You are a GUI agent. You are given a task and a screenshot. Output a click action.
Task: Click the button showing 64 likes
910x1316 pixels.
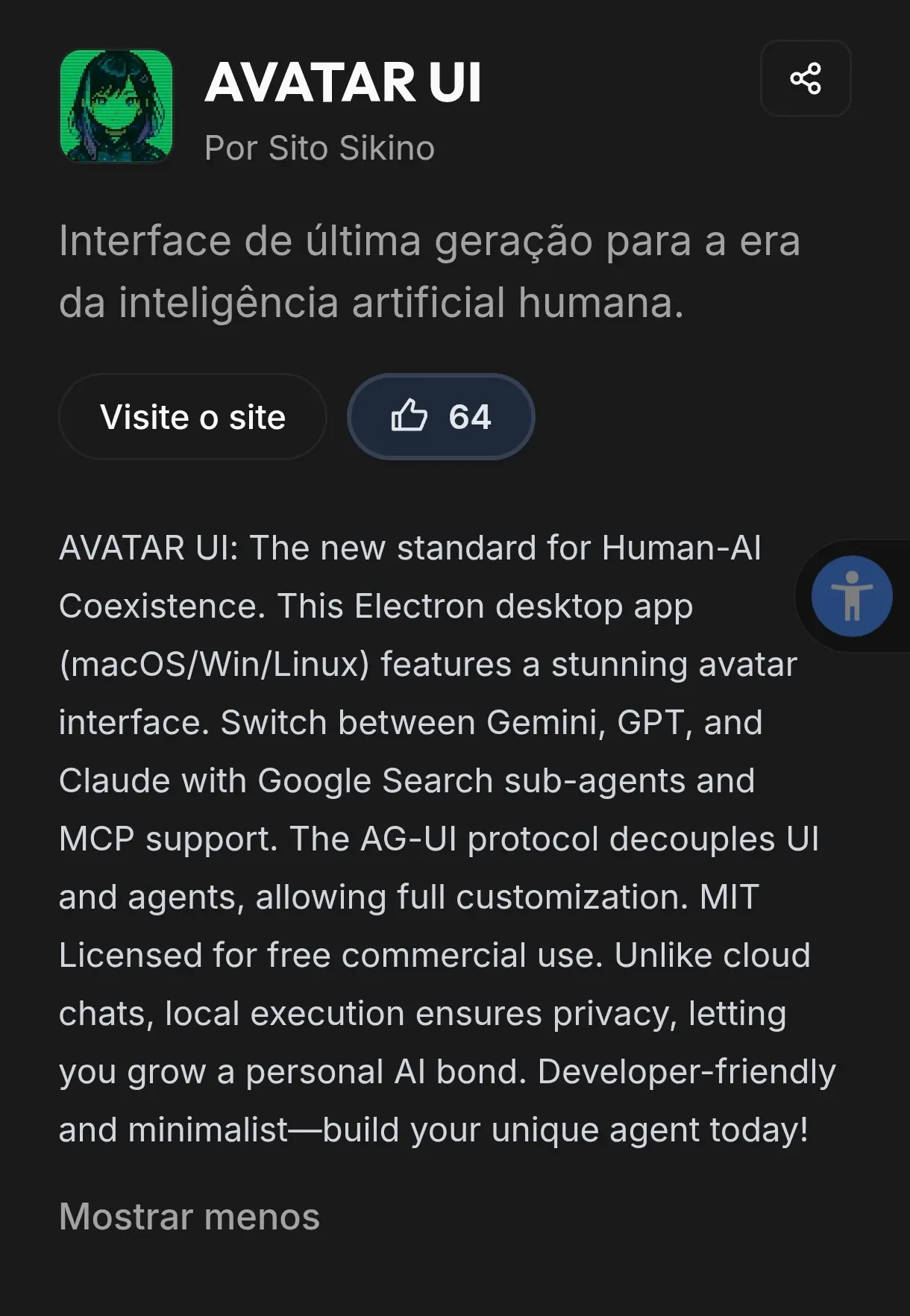coord(441,417)
